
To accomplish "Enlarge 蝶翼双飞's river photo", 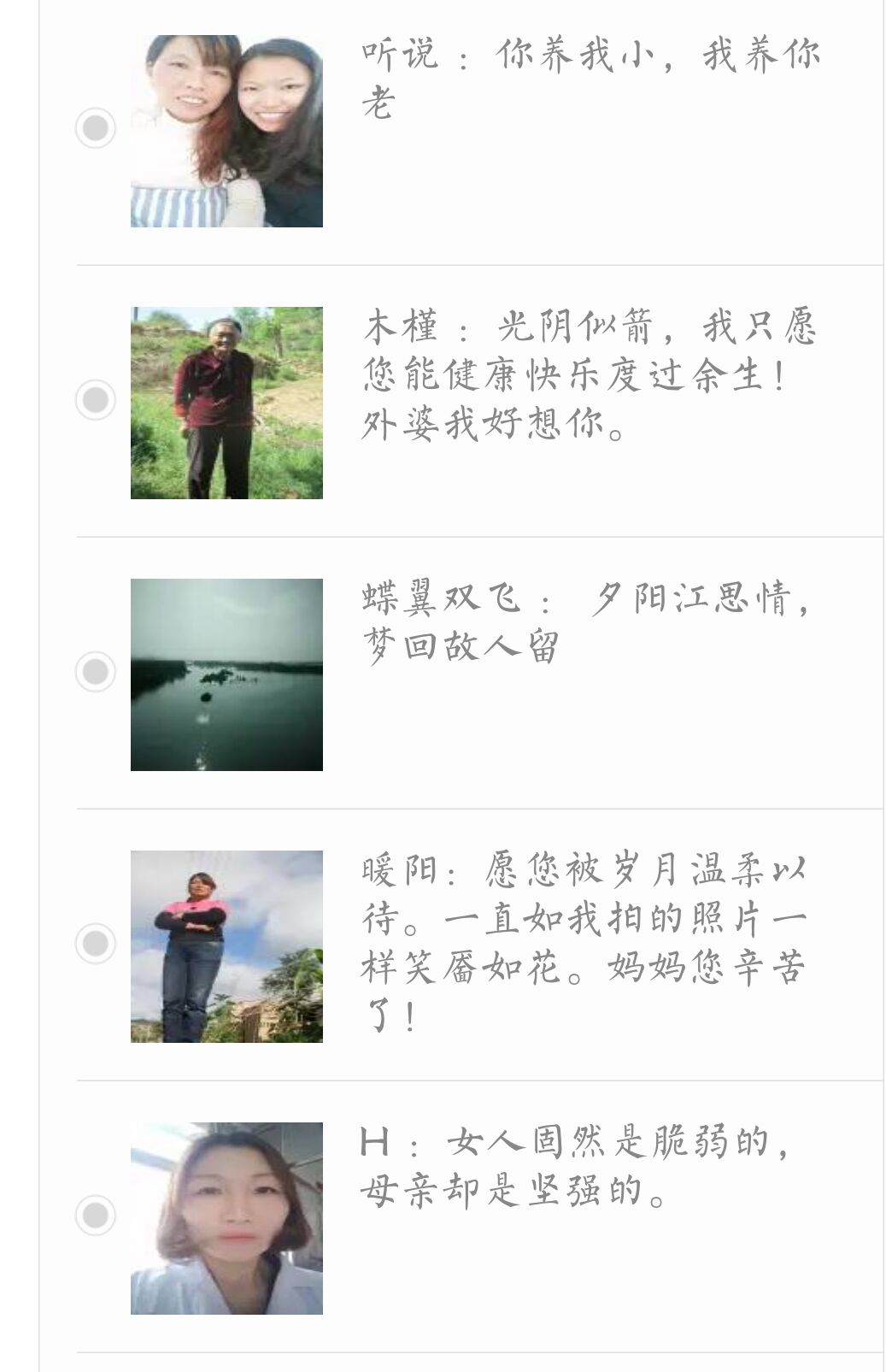I will pyautogui.click(x=226, y=674).
